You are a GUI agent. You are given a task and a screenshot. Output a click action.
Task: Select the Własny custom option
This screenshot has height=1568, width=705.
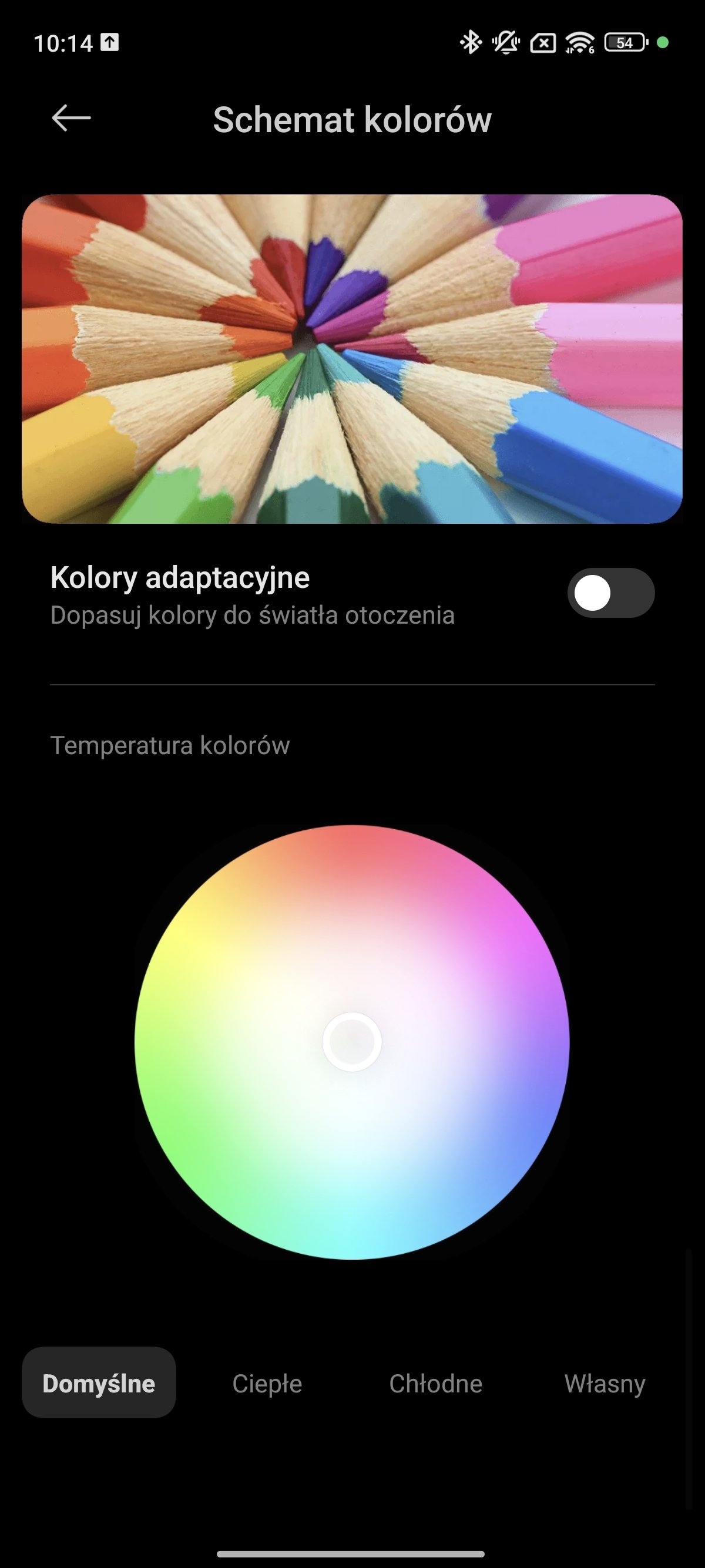click(x=605, y=1384)
